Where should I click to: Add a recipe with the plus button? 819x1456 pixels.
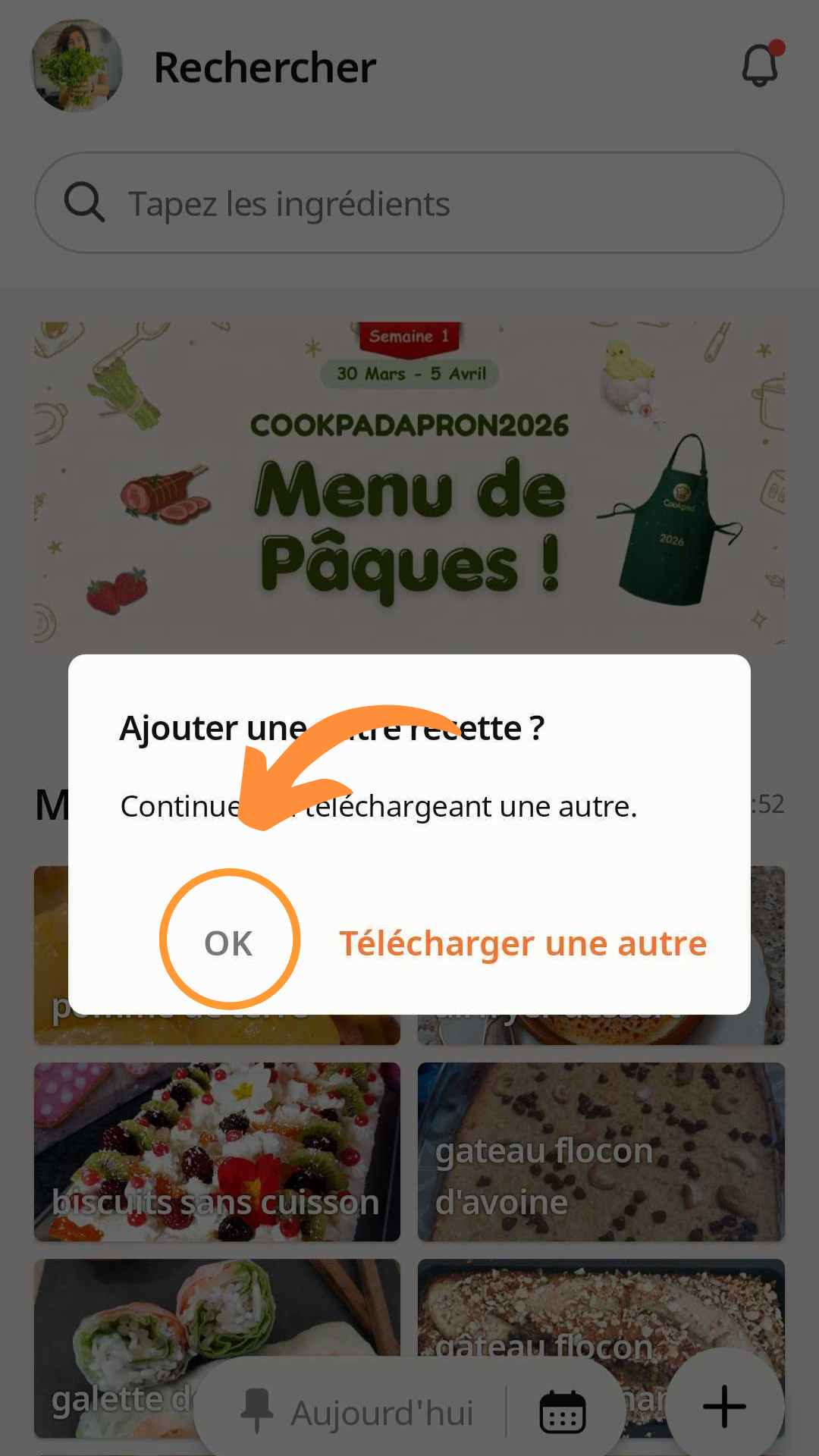click(724, 1406)
